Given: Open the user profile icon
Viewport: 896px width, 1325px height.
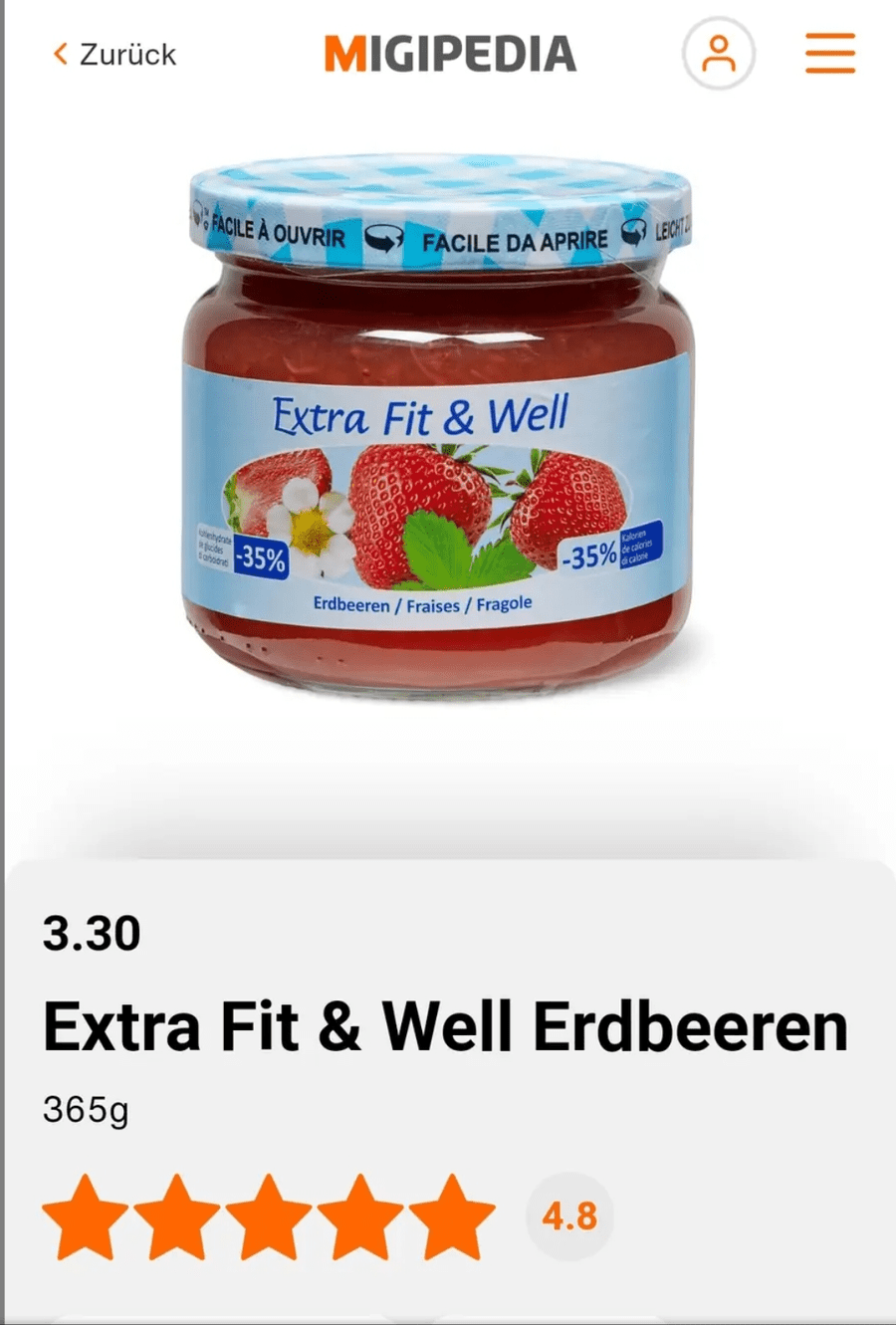Looking at the screenshot, I should coord(718,54).
